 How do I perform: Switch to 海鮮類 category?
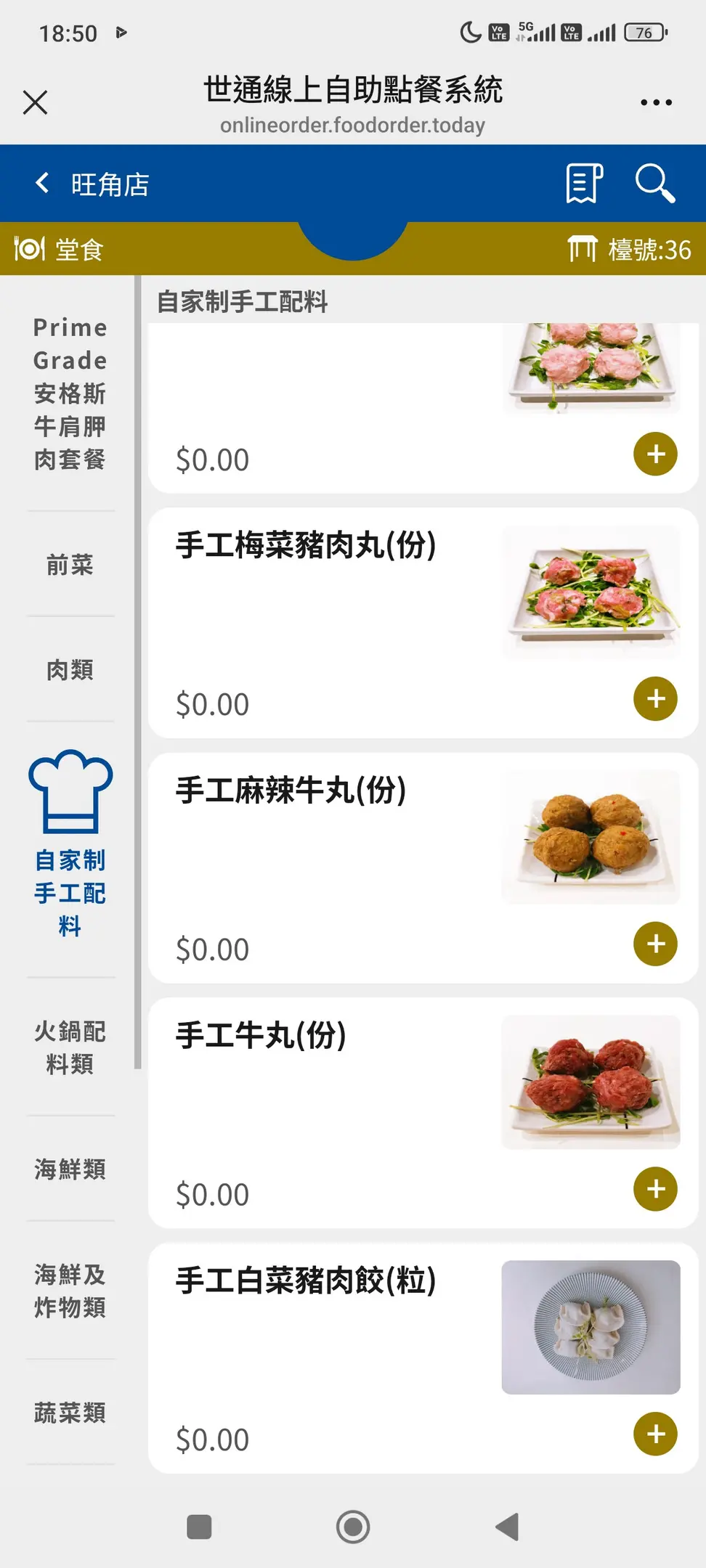70,1169
